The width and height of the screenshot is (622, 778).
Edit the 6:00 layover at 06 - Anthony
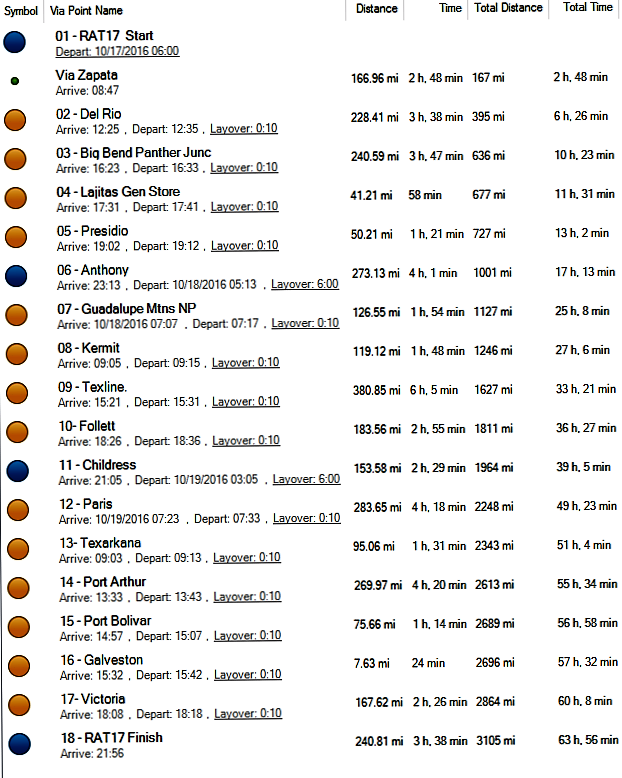(304, 284)
